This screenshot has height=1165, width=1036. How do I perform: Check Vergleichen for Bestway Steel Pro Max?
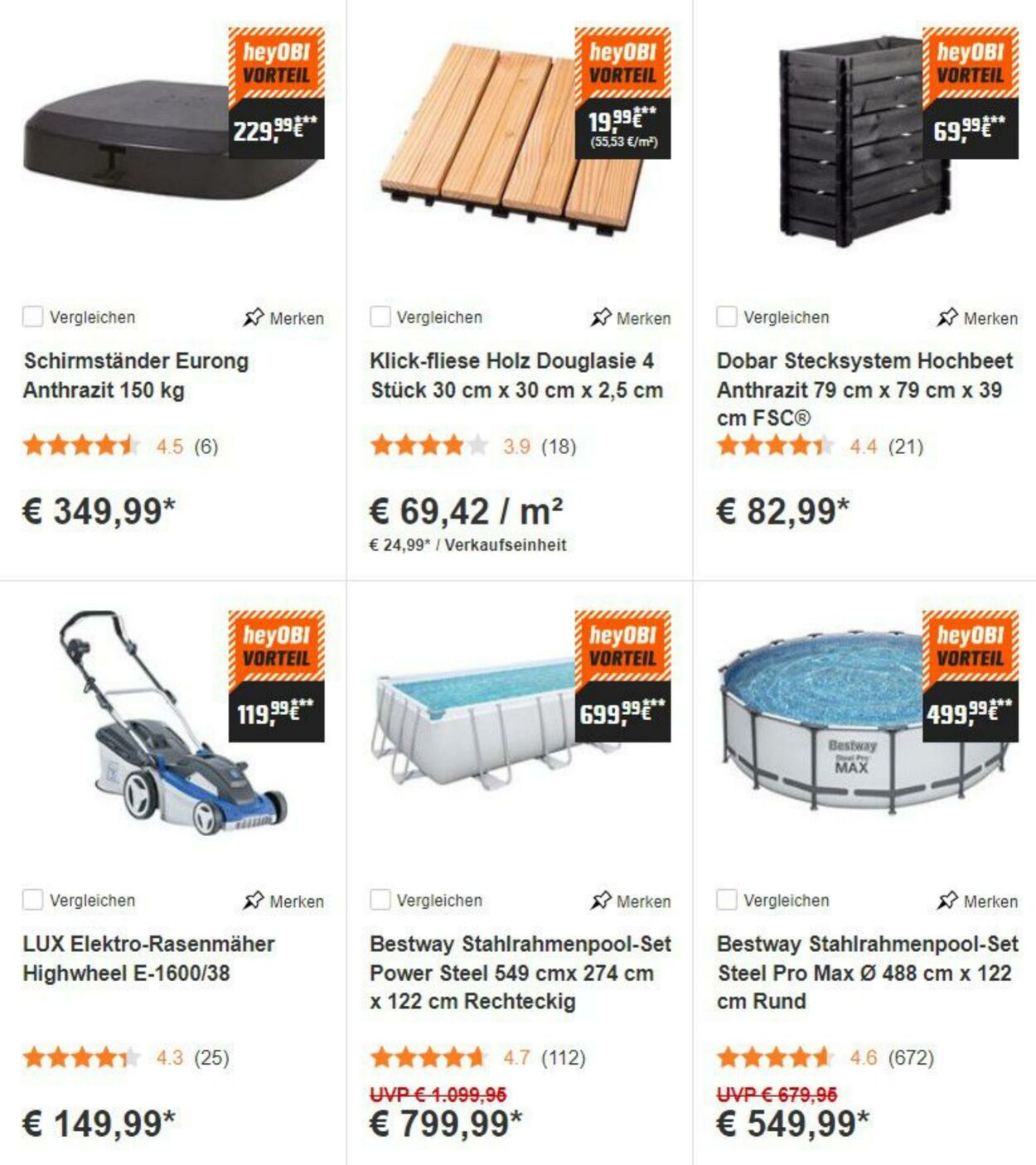(x=727, y=900)
